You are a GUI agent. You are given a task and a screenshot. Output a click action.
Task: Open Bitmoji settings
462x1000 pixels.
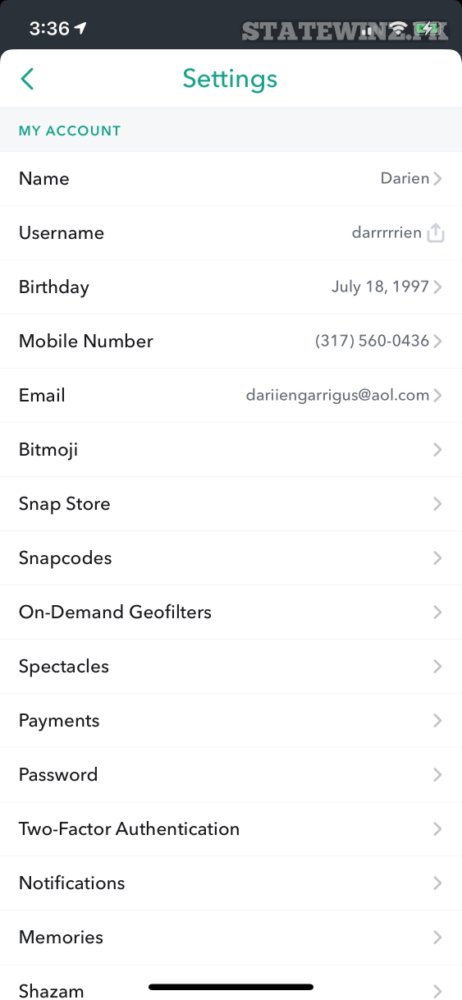[x=231, y=450]
